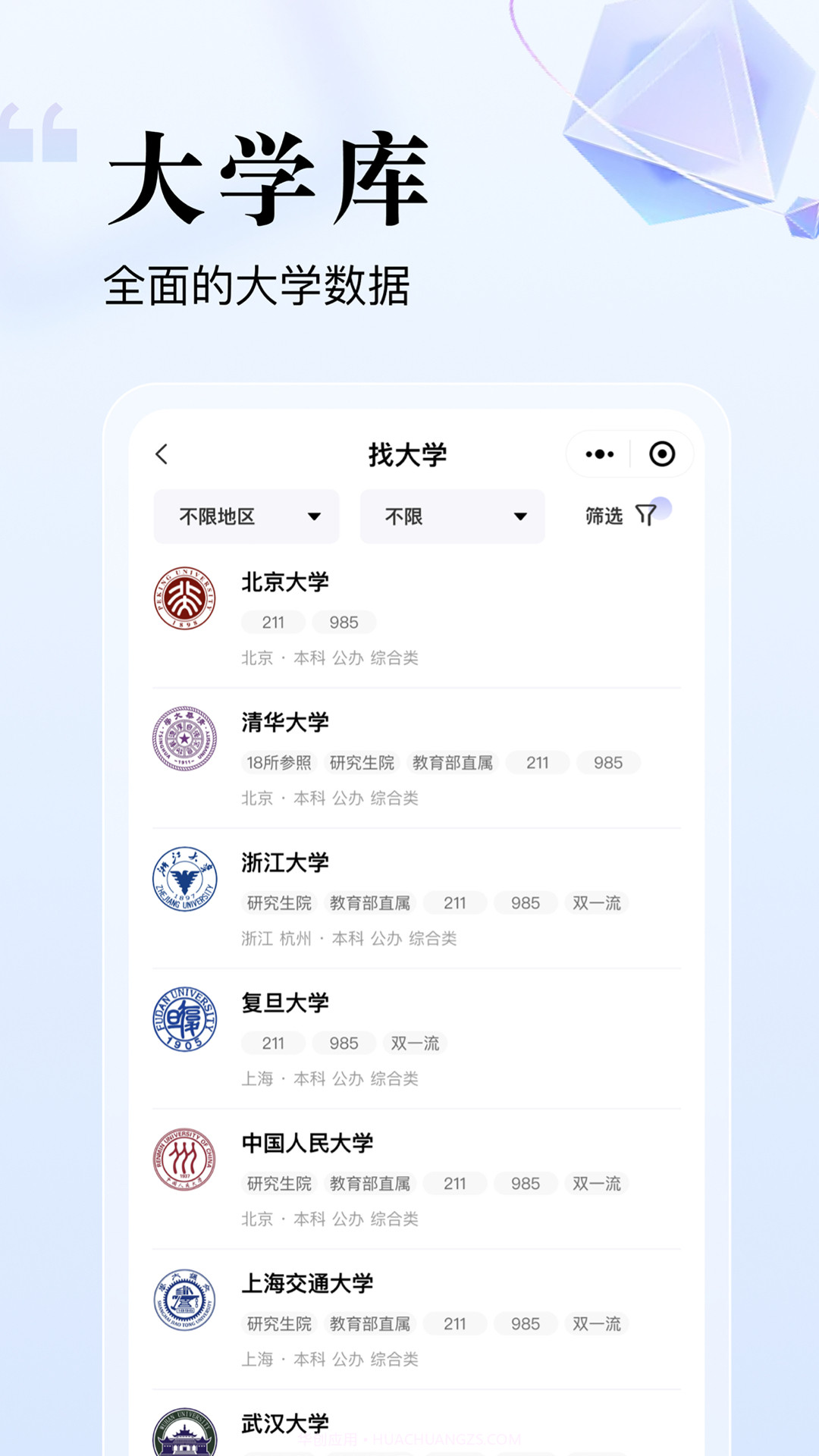The height and width of the screenshot is (1456, 819).
Task: Click the circular target icon in the capsule
Action: coord(662,453)
